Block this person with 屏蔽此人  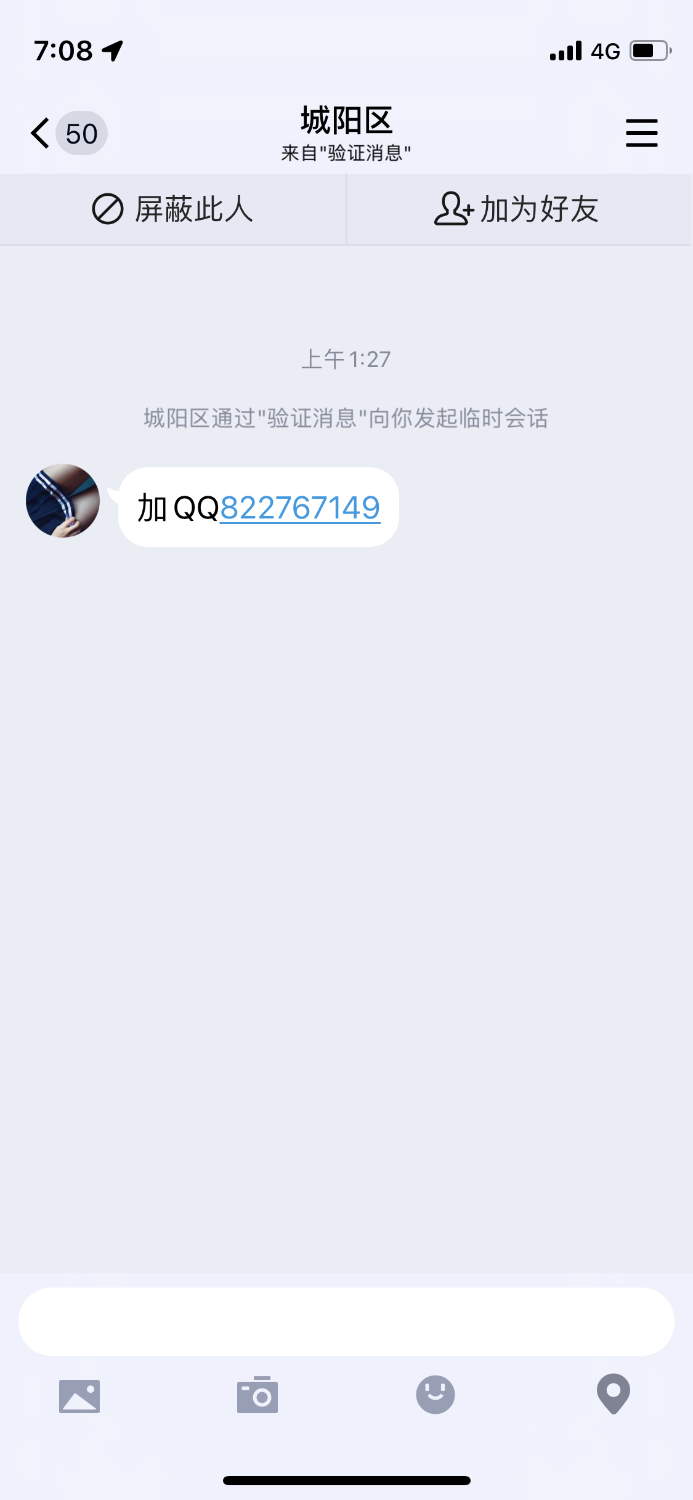pos(173,209)
